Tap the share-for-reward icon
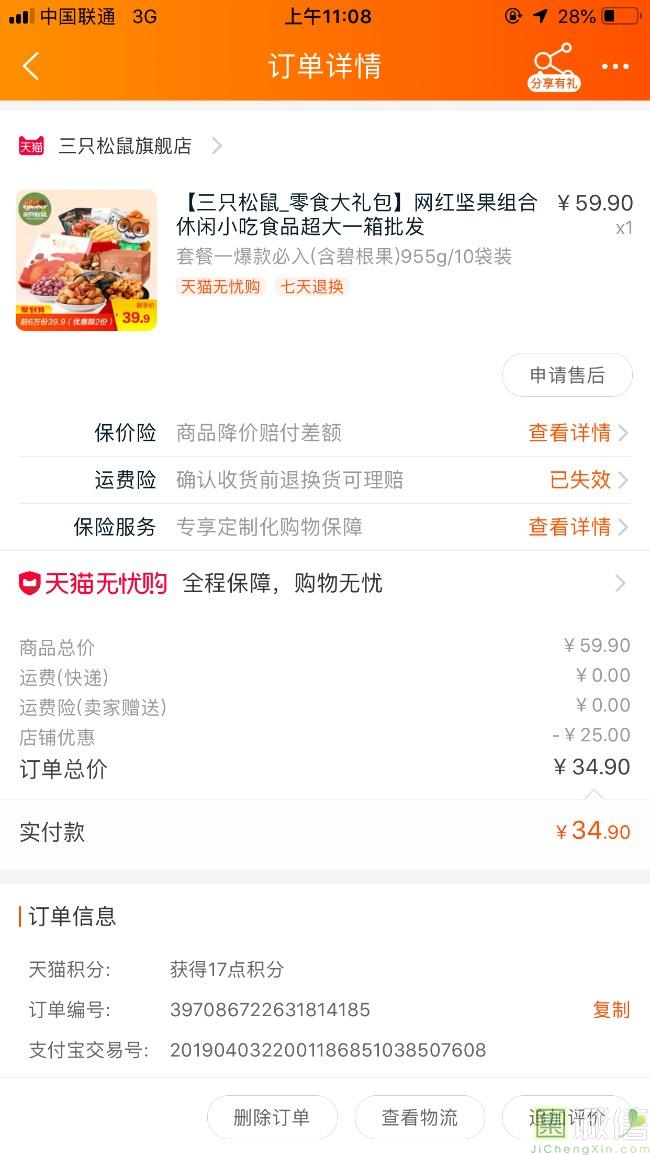The width and height of the screenshot is (650, 1155). pyautogui.click(x=553, y=67)
